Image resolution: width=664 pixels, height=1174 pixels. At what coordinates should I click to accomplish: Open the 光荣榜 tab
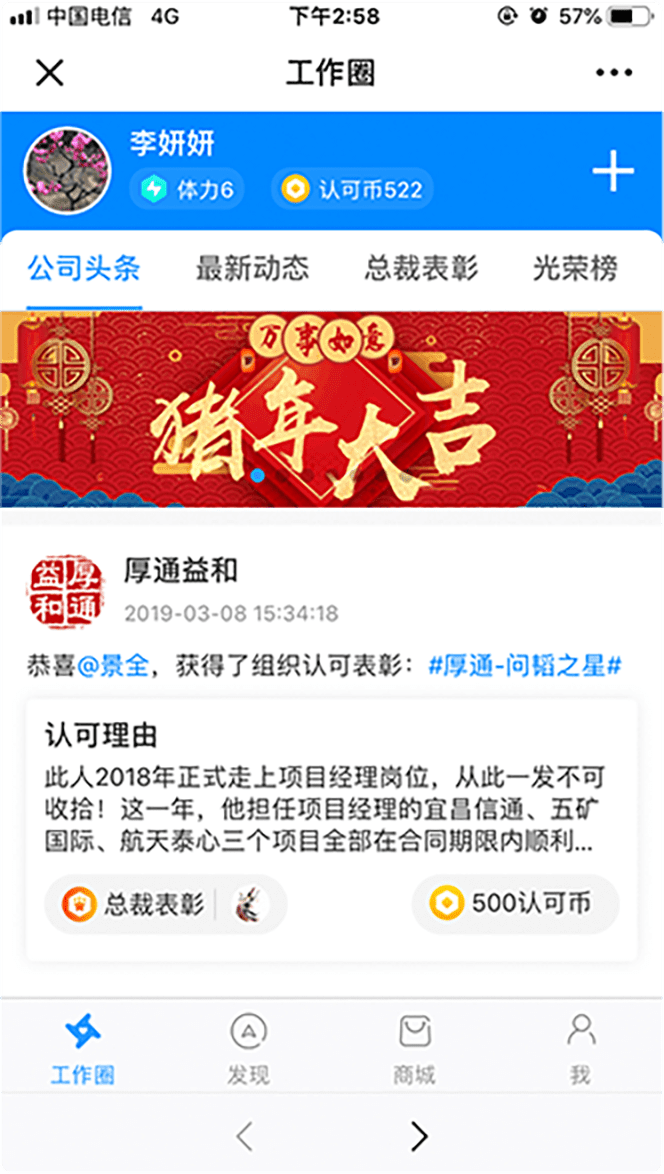(x=574, y=268)
